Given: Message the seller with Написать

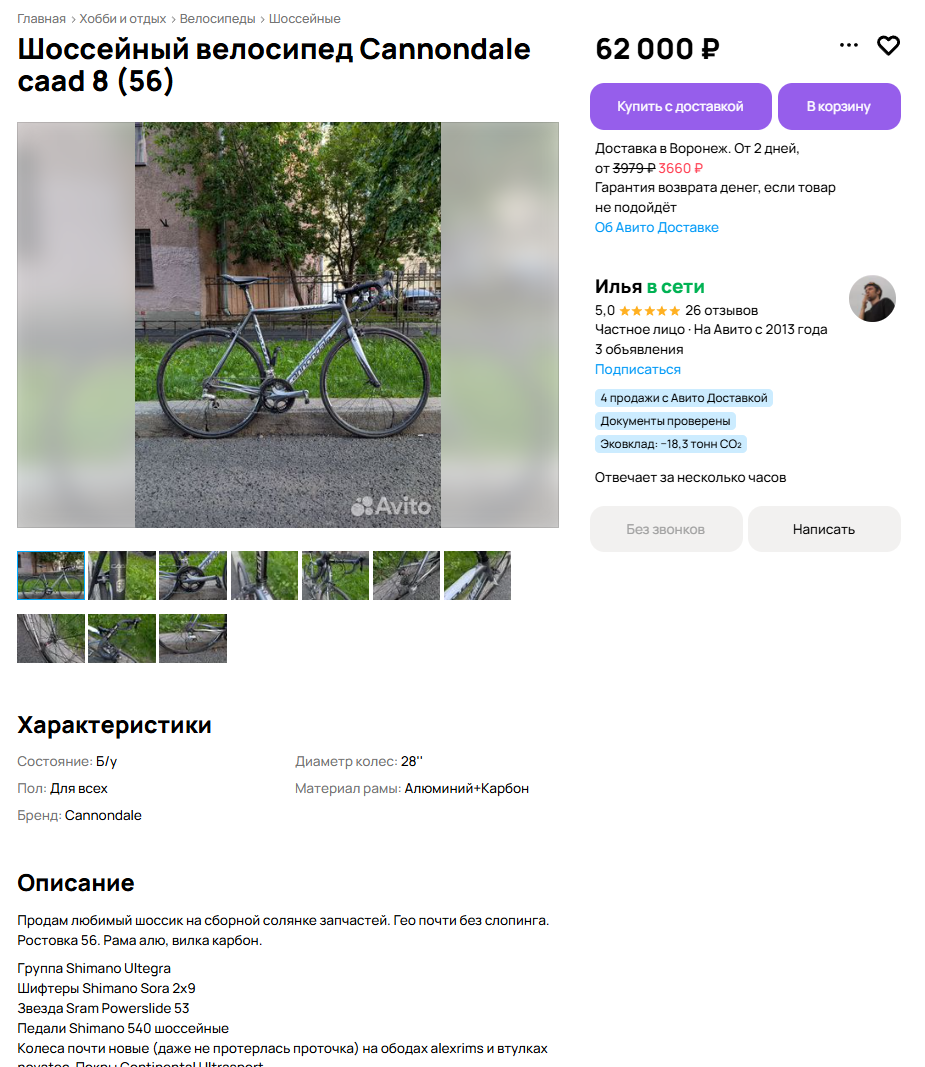Looking at the screenshot, I should point(823,529).
